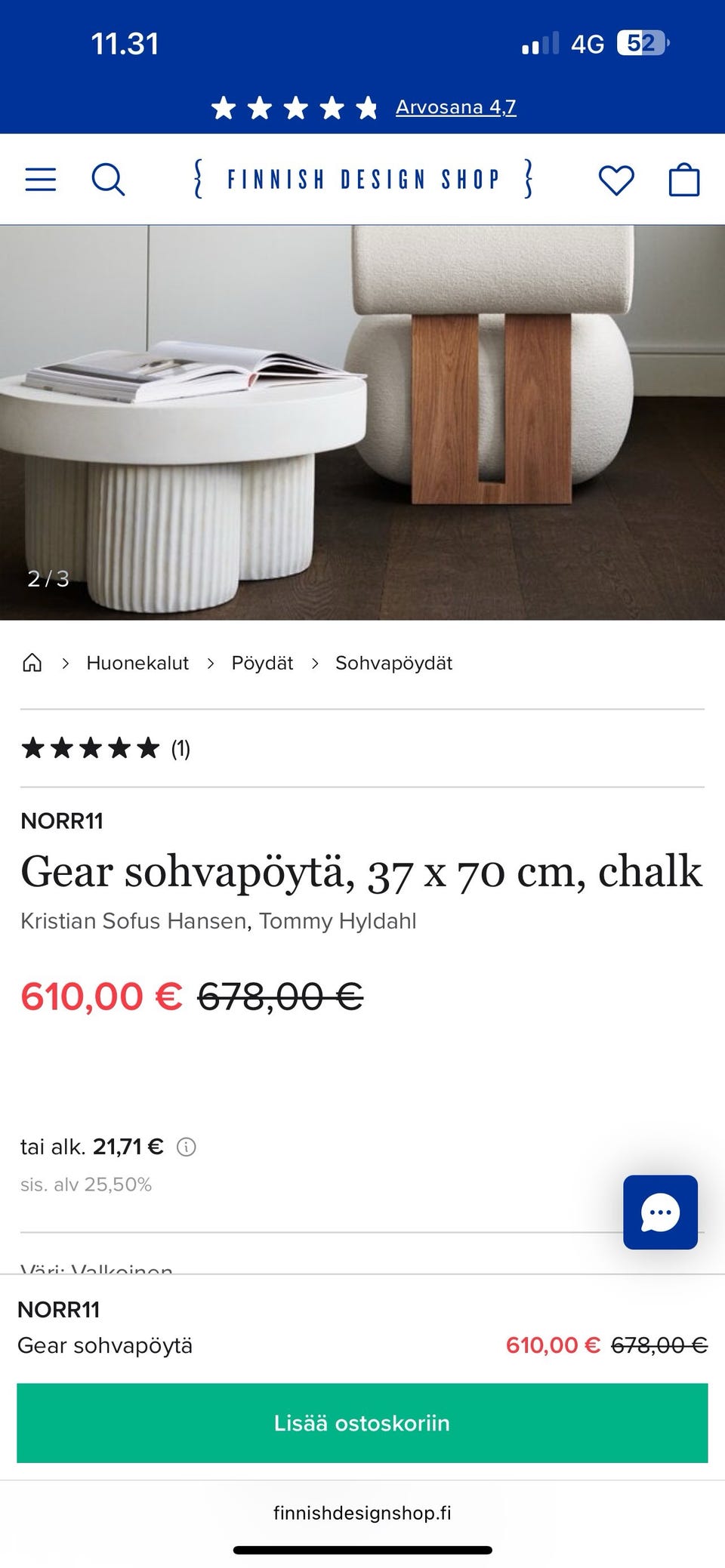Viewport: 725px width, 1568px height.
Task: Open the chat support bubble
Action: [x=660, y=1212]
